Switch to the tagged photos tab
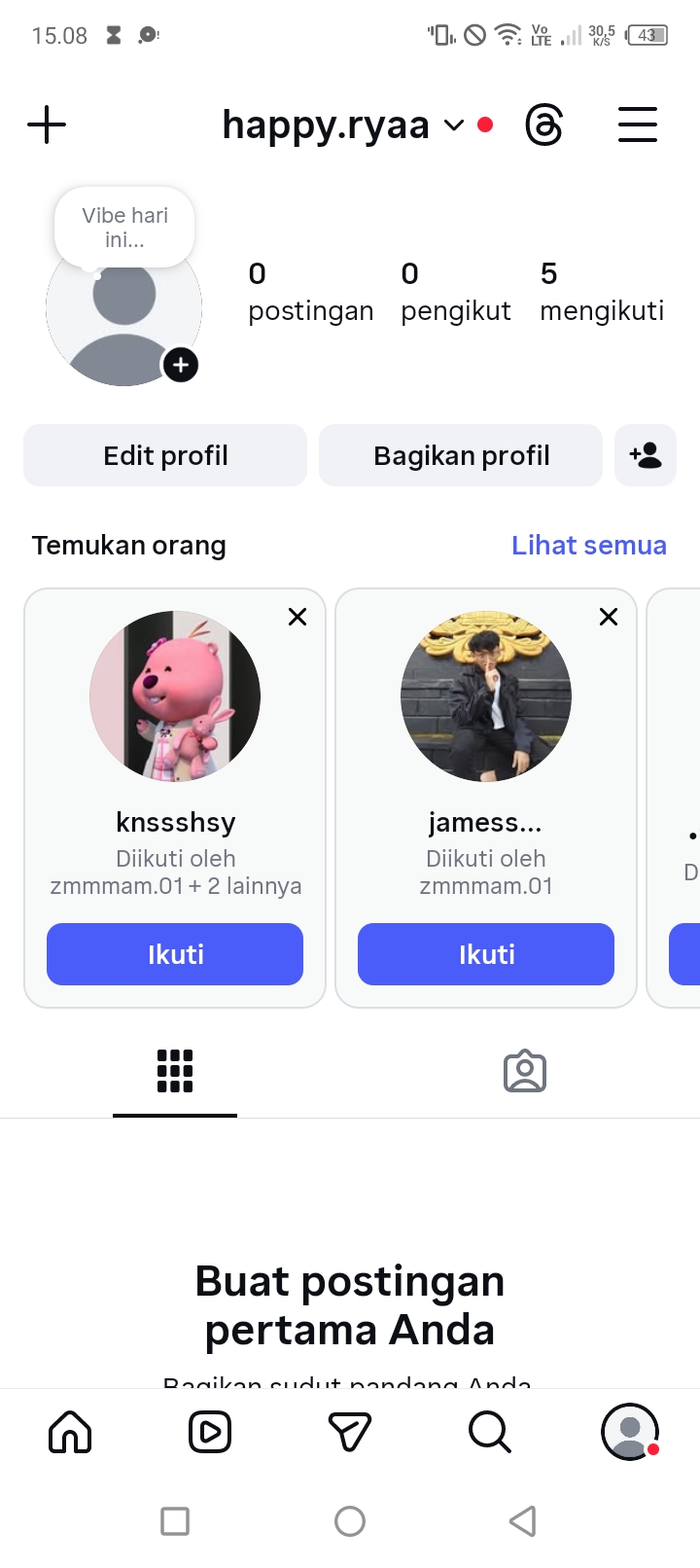 pos(525,1071)
